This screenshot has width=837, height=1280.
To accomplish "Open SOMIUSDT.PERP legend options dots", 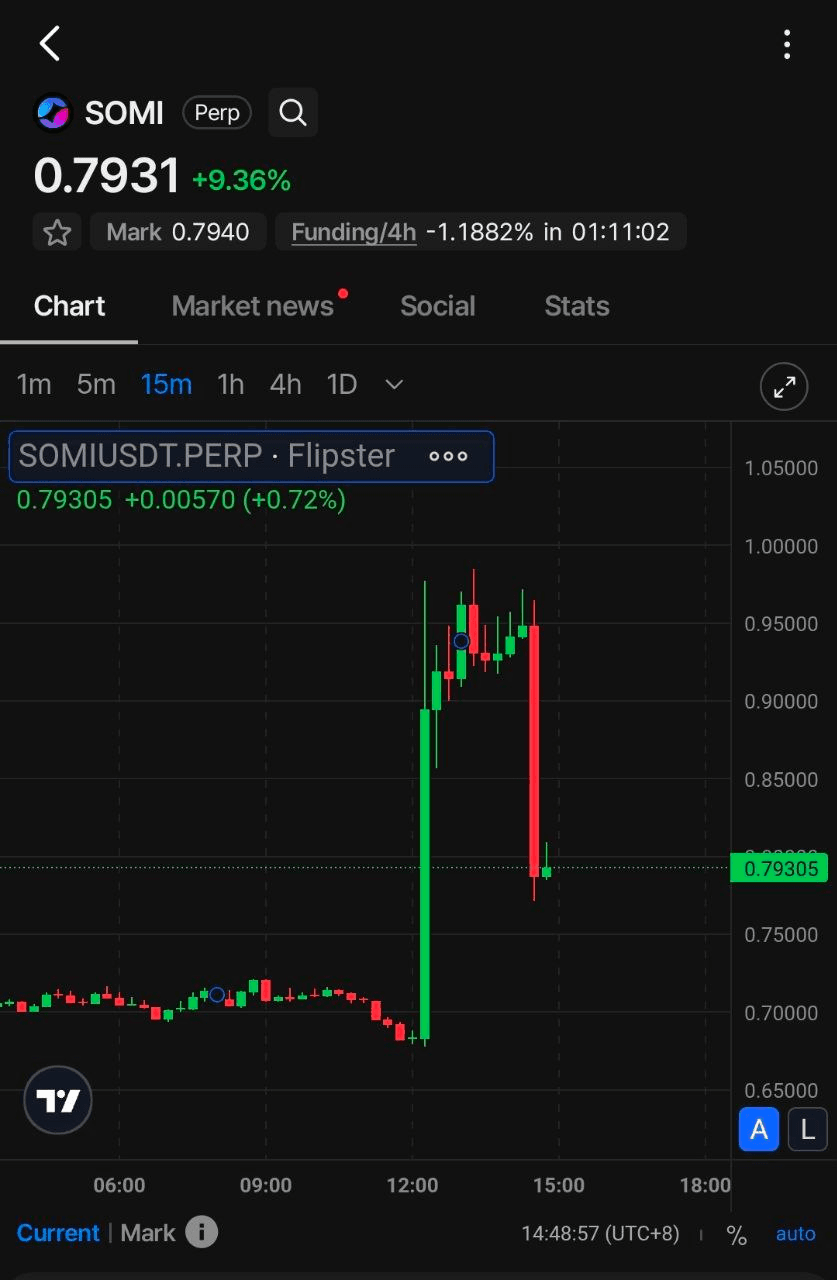I will click(x=447, y=456).
